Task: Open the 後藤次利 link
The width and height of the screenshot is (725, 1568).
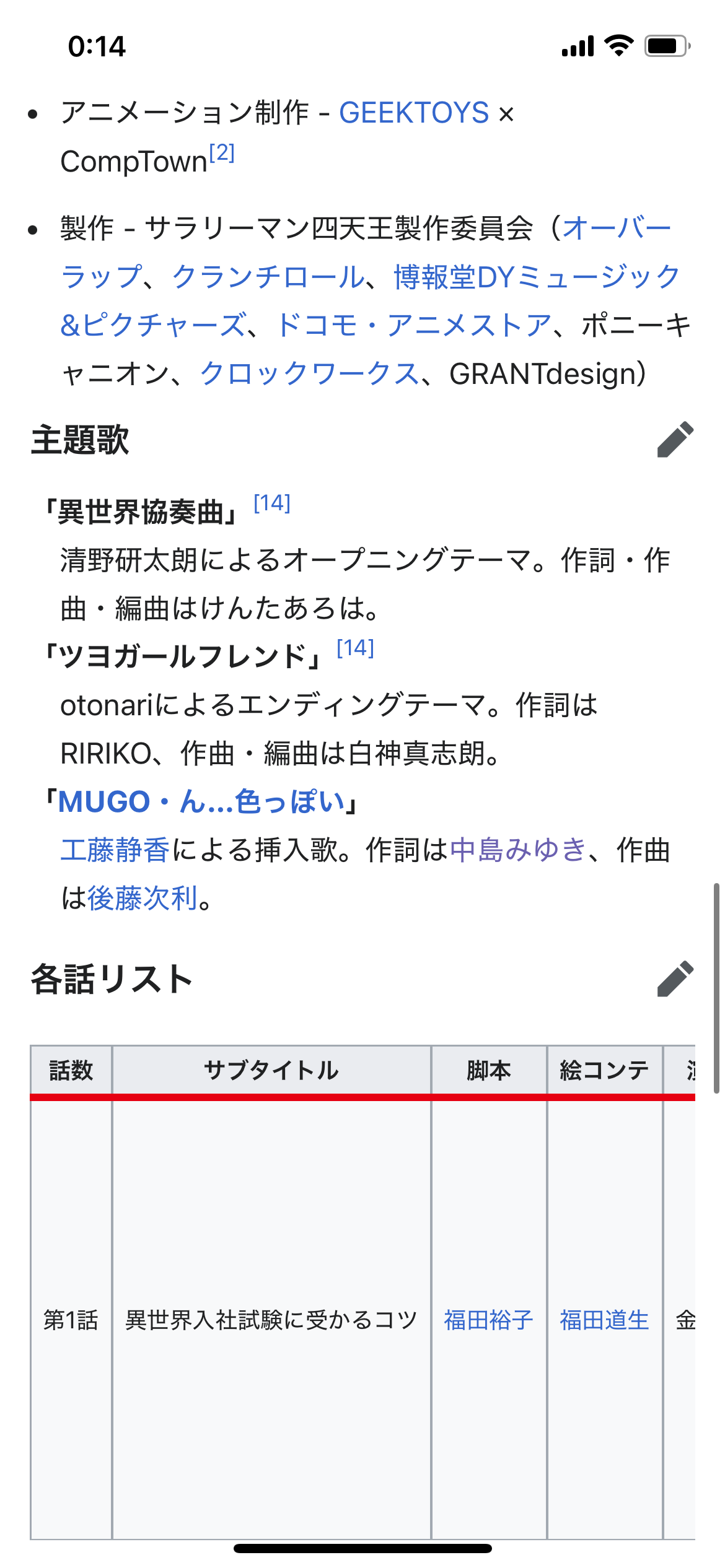Action: tap(143, 898)
